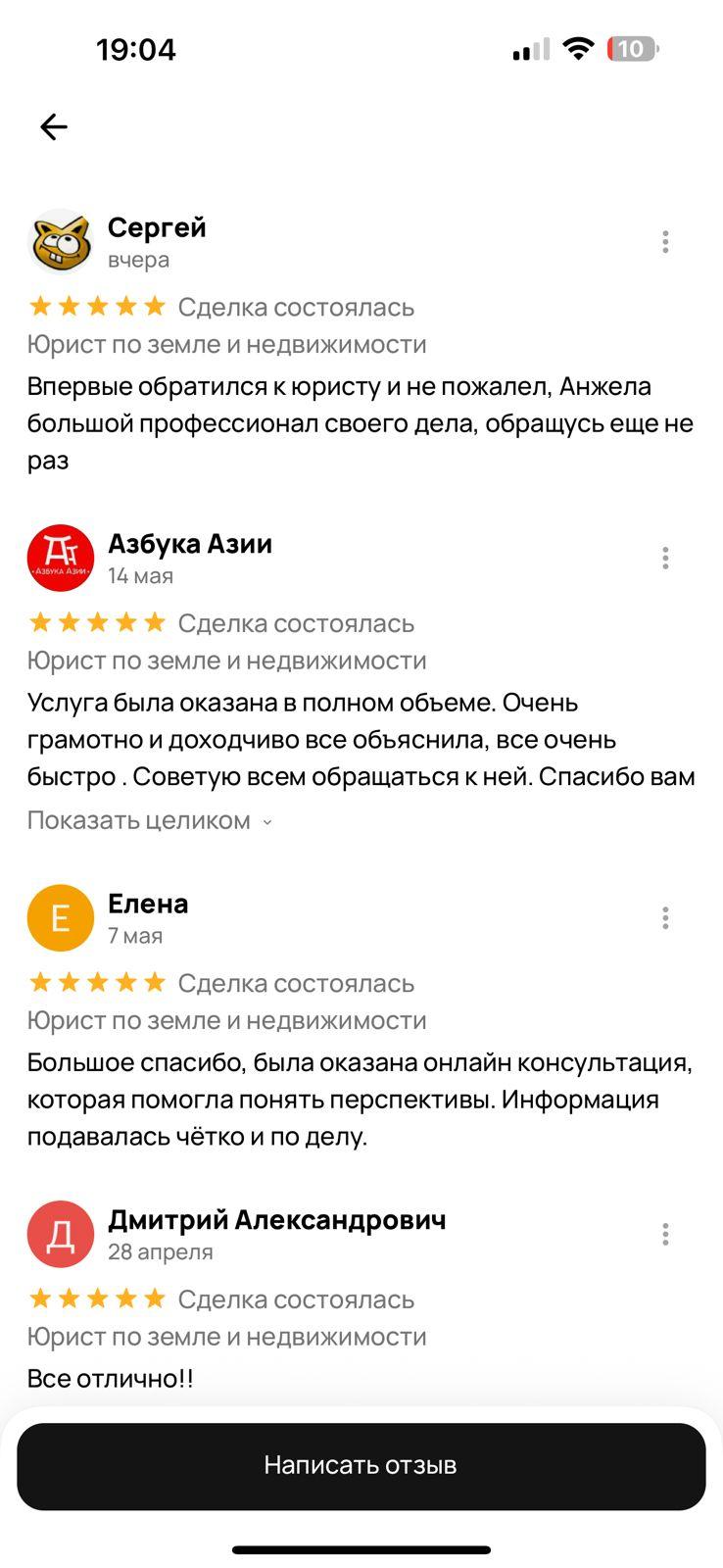This screenshot has height=1568, width=723.
Task: Tap the Написать отзыв button
Action: click(x=361, y=1466)
